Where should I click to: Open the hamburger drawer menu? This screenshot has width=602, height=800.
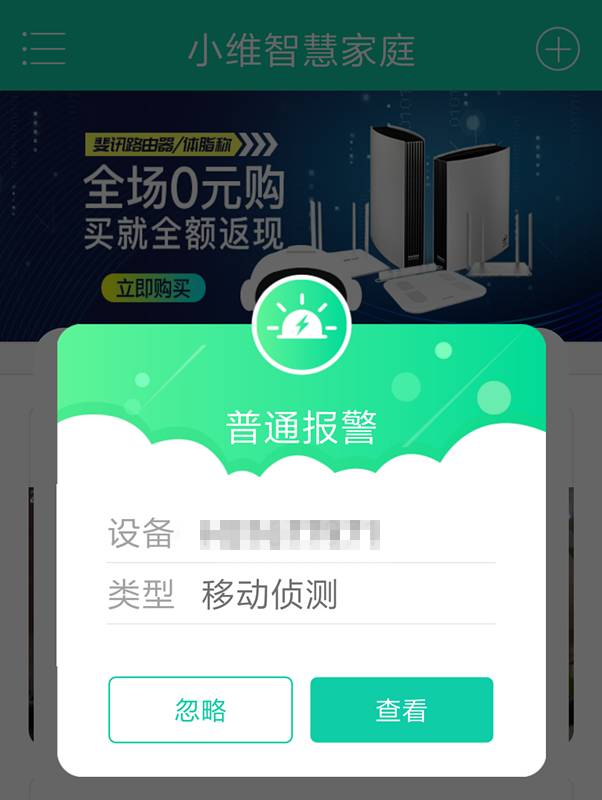point(44,48)
